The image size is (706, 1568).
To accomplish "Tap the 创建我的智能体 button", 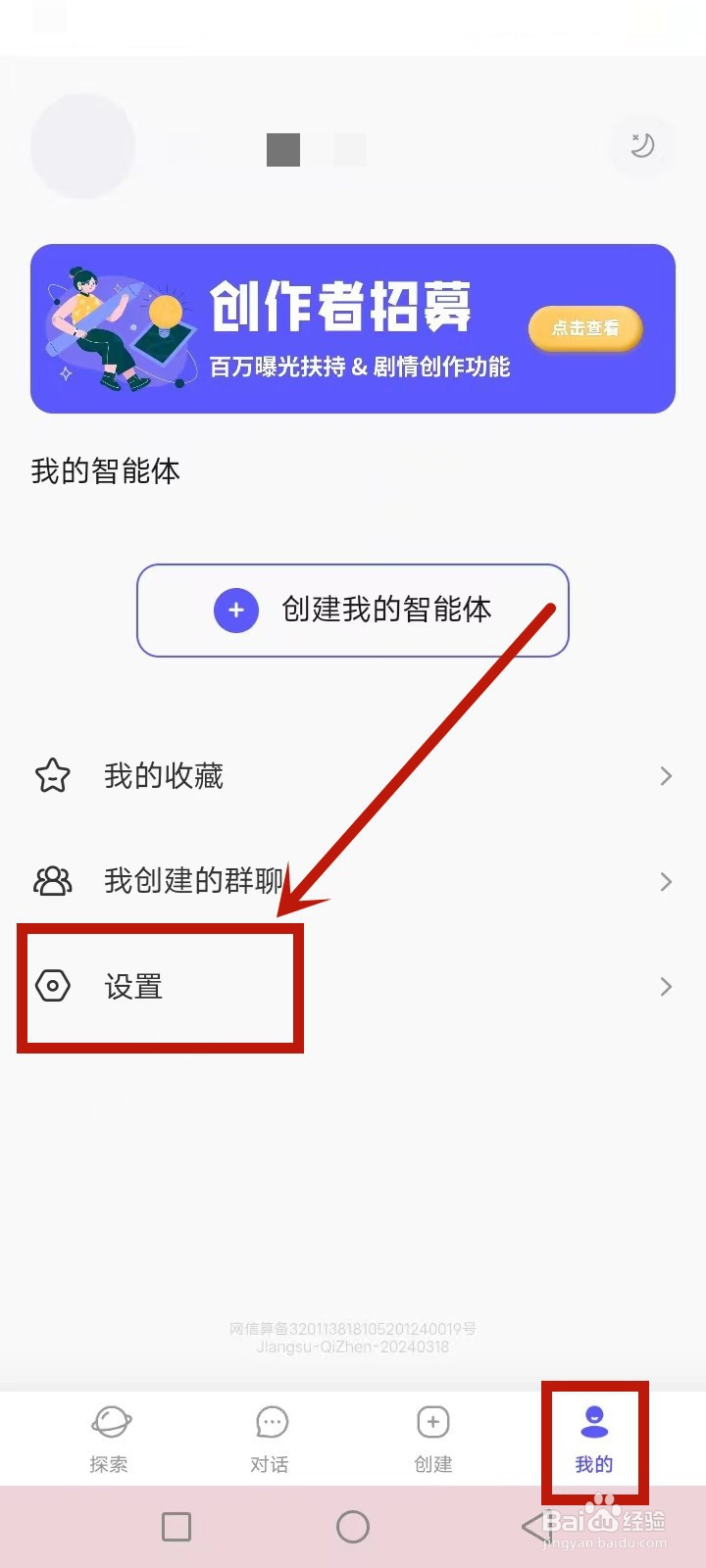I will point(353,611).
